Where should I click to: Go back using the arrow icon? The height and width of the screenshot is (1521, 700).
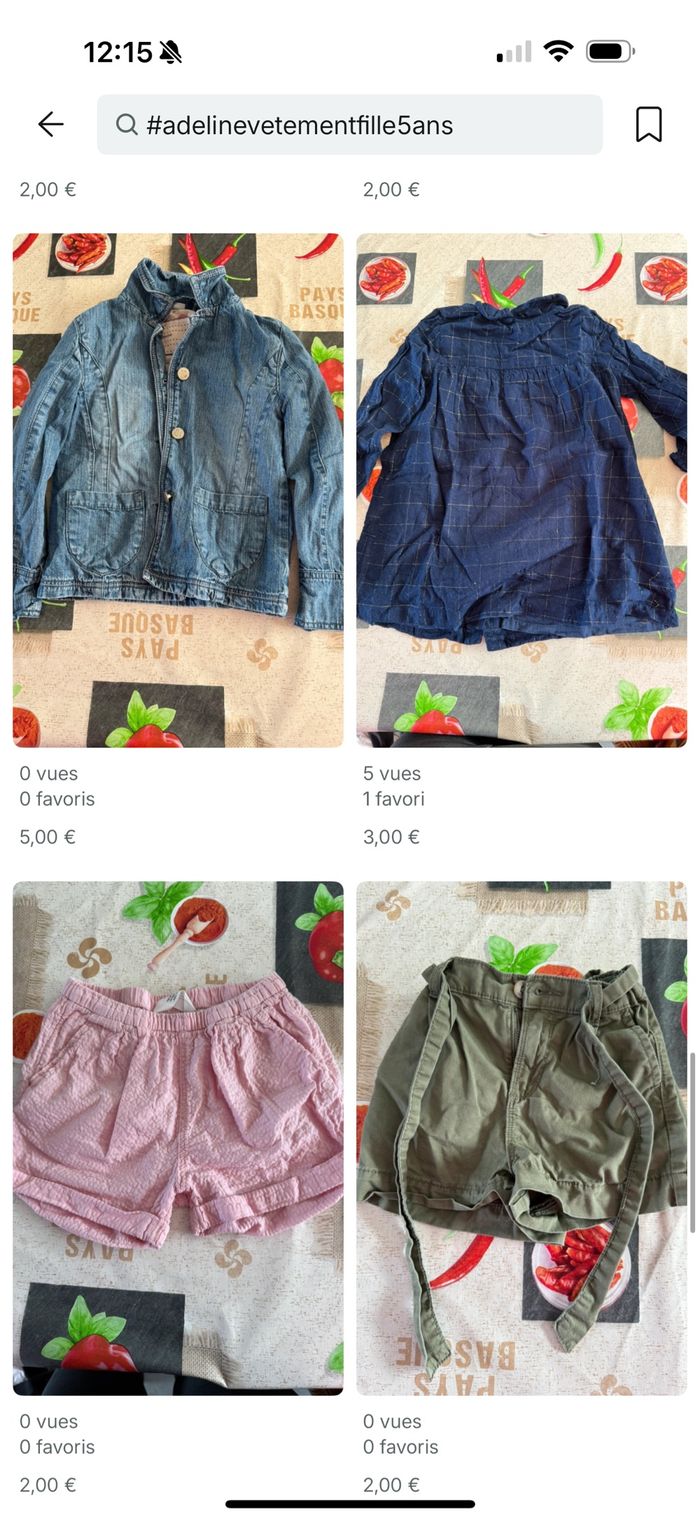[x=50, y=124]
